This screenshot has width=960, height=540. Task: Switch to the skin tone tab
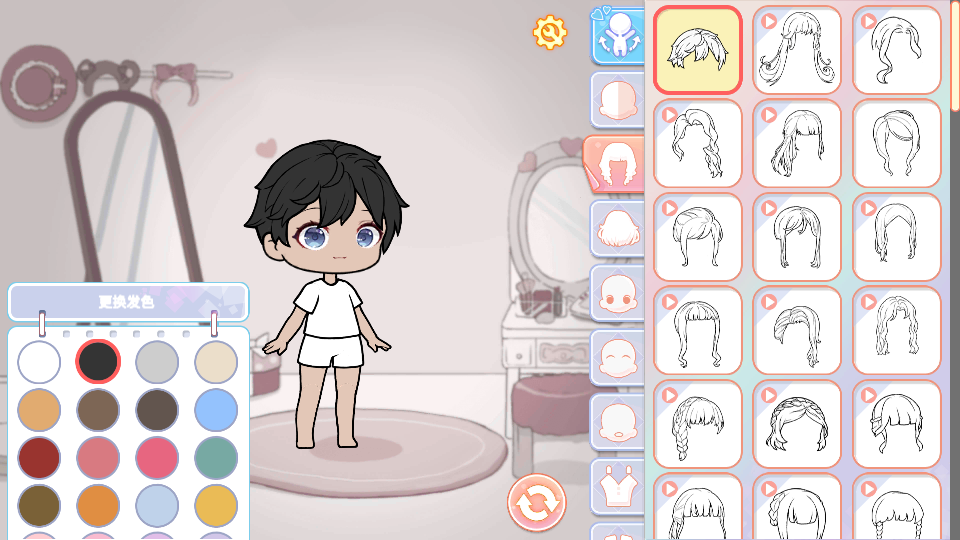[619, 100]
